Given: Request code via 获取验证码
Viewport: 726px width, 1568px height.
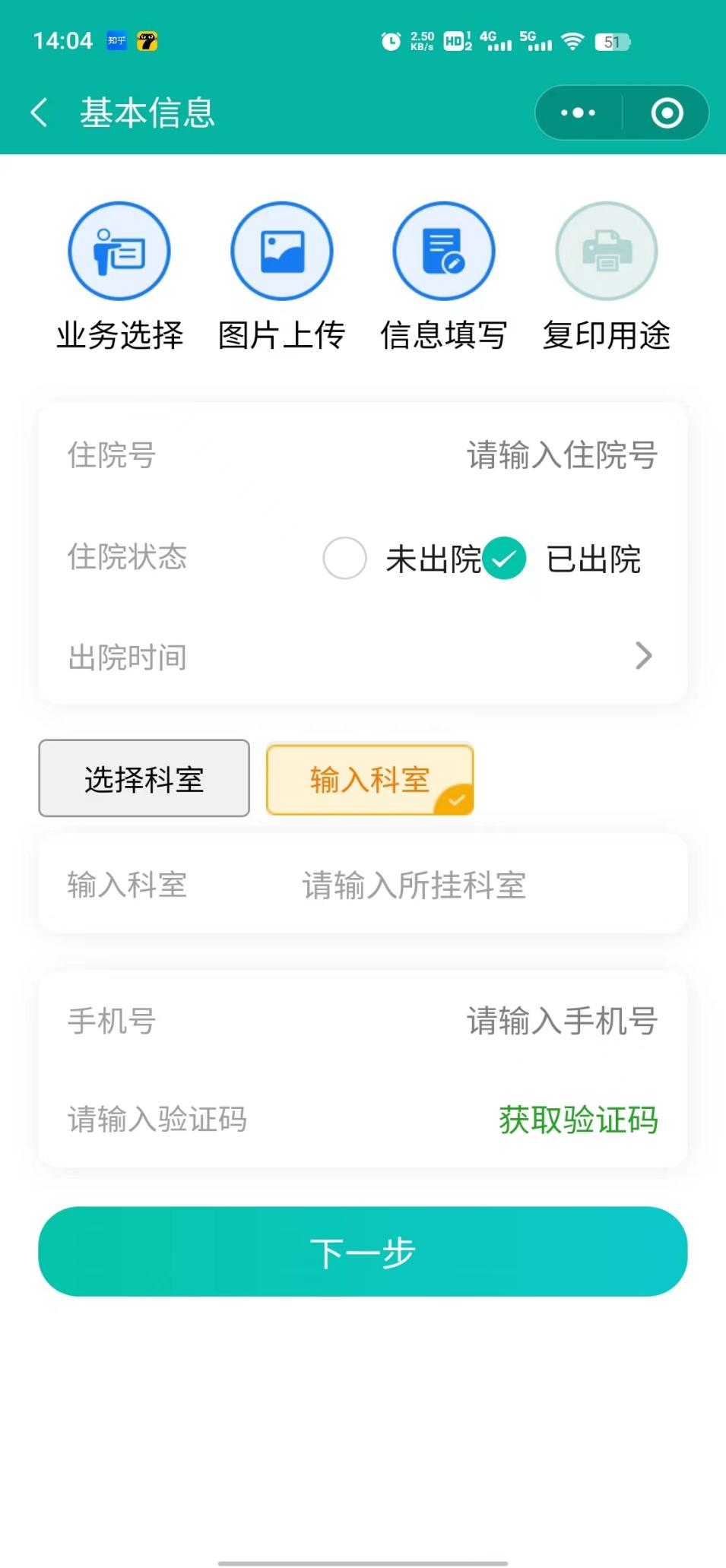Looking at the screenshot, I should coord(578,1120).
